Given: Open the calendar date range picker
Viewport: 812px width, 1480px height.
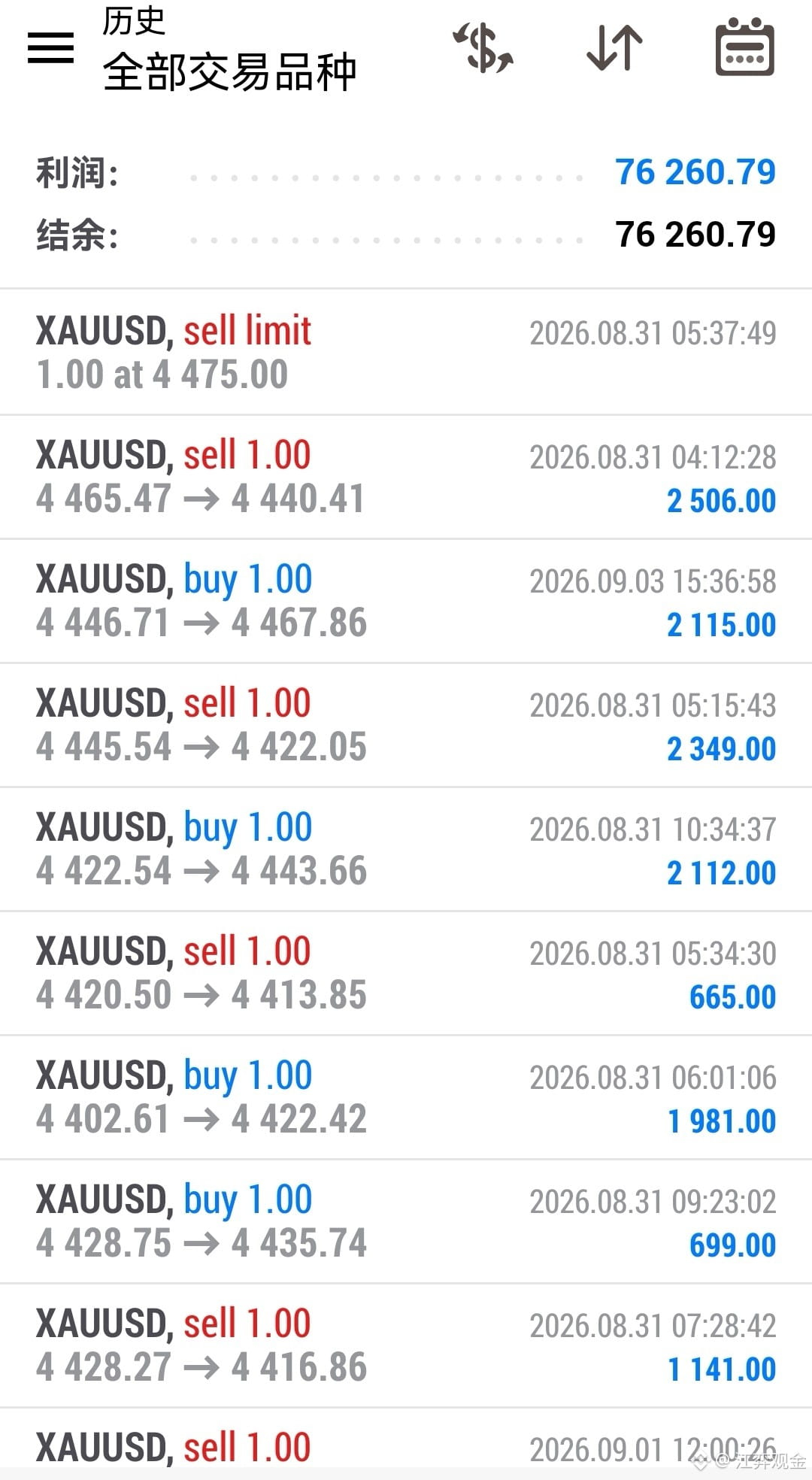Looking at the screenshot, I should click(744, 47).
